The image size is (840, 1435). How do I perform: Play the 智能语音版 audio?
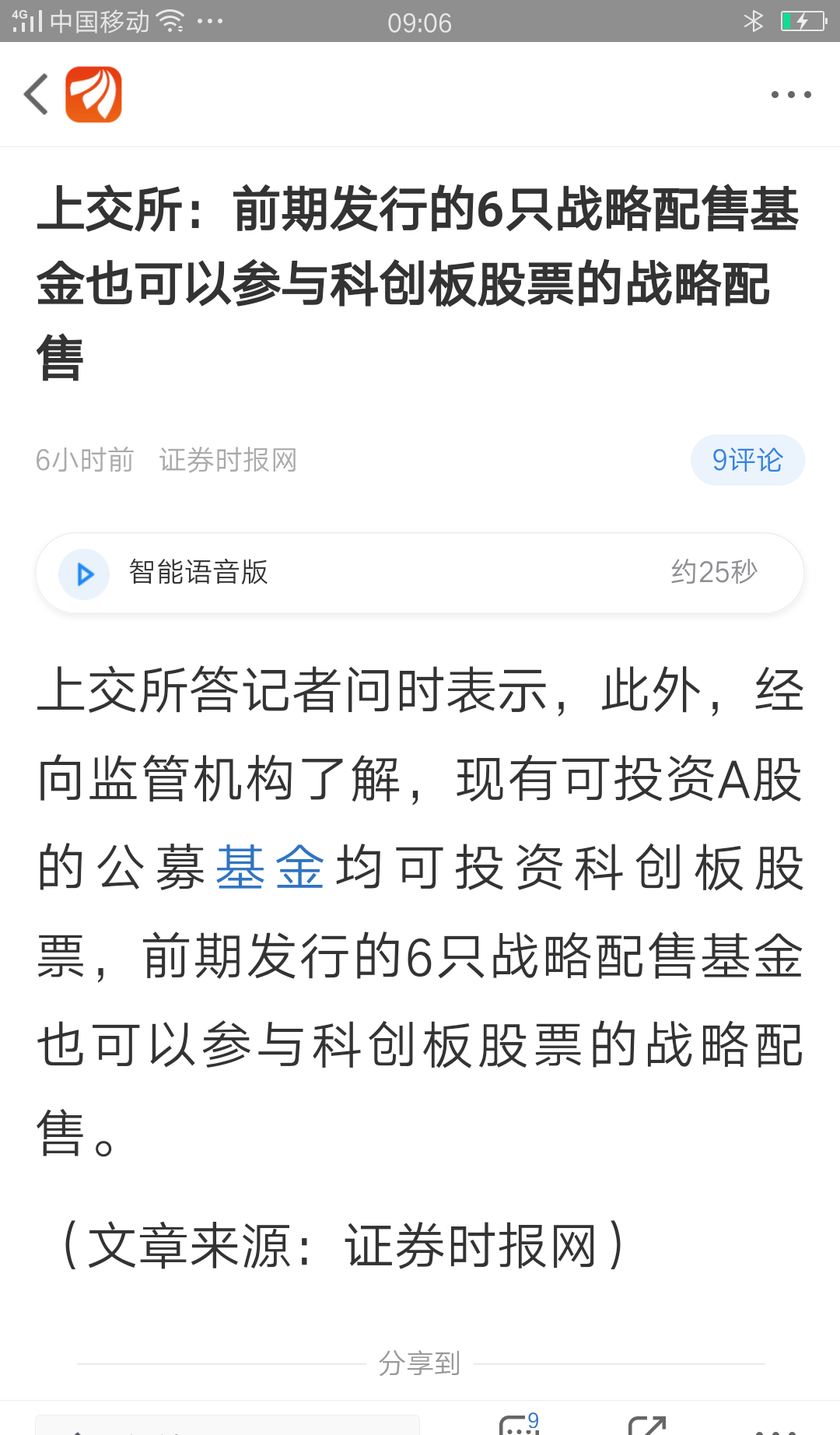click(83, 574)
